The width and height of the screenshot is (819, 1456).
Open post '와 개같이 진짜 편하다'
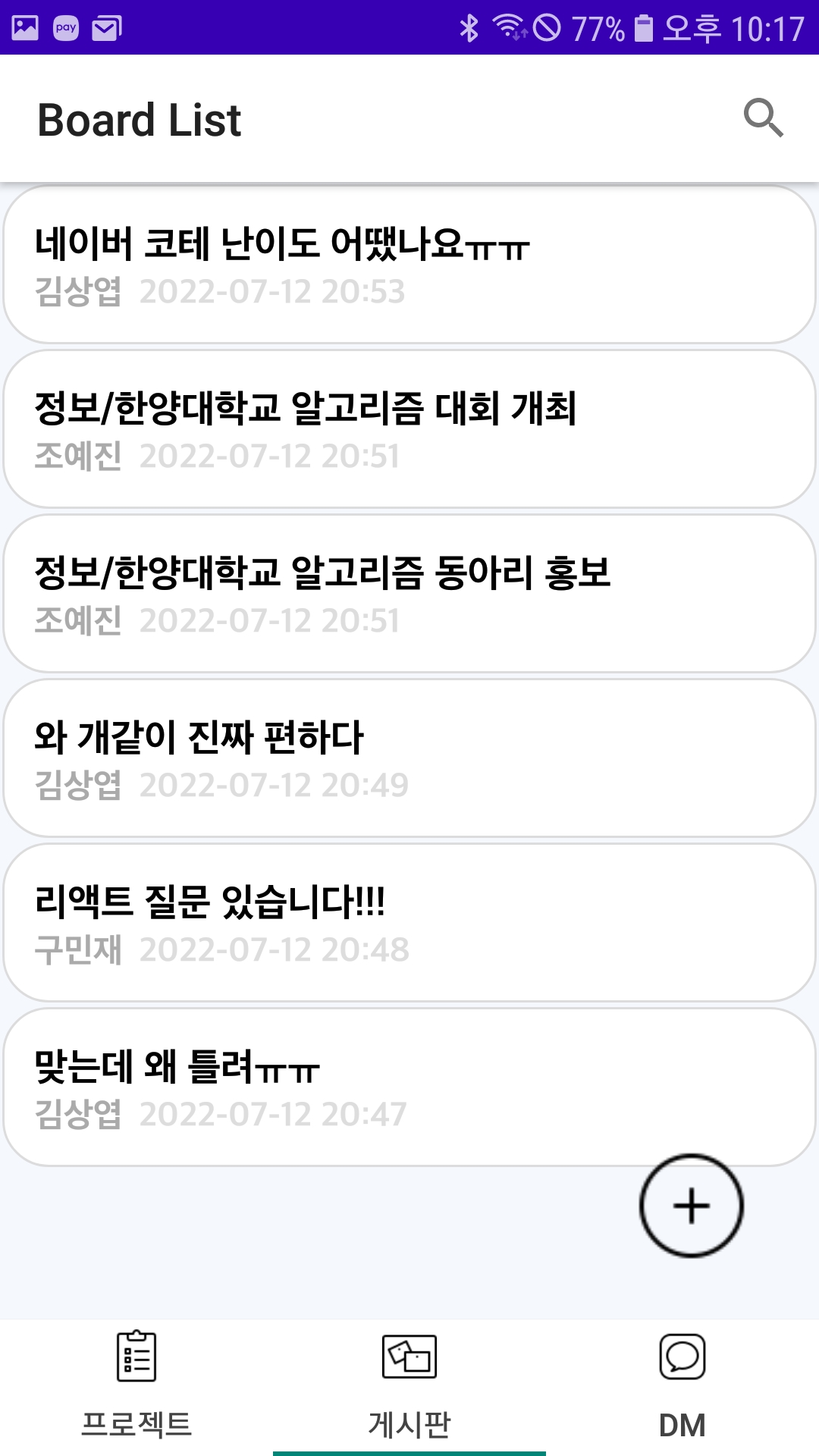point(409,758)
